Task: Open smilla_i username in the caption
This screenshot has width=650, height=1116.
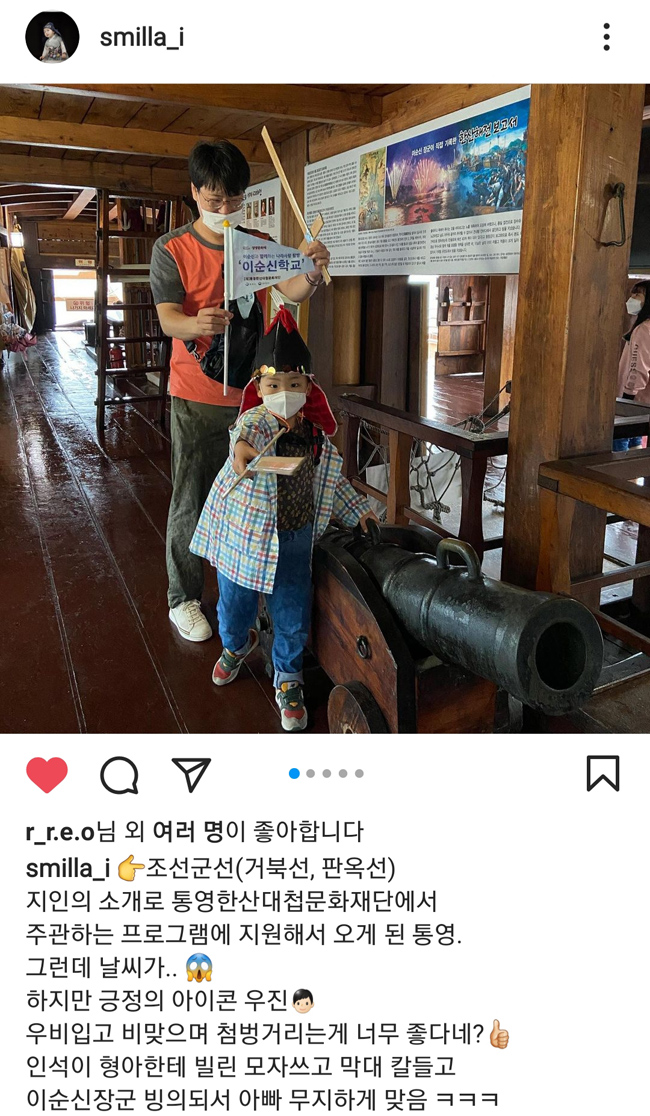Action: (68, 867)
